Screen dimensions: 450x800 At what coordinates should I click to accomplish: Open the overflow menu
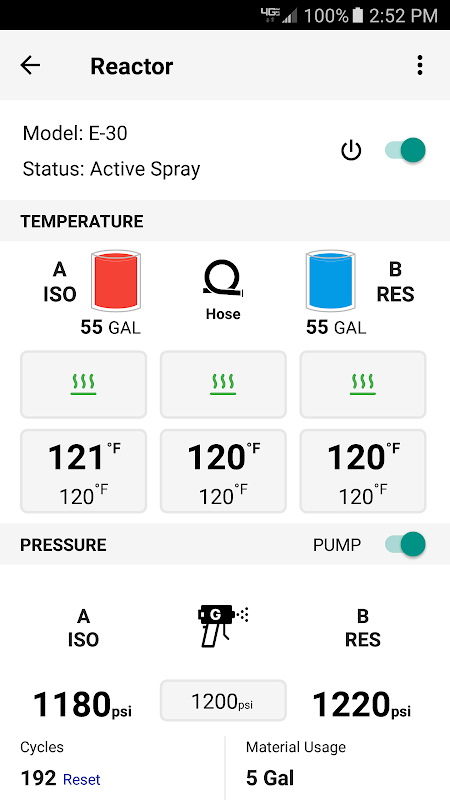[x=419, y=65]
